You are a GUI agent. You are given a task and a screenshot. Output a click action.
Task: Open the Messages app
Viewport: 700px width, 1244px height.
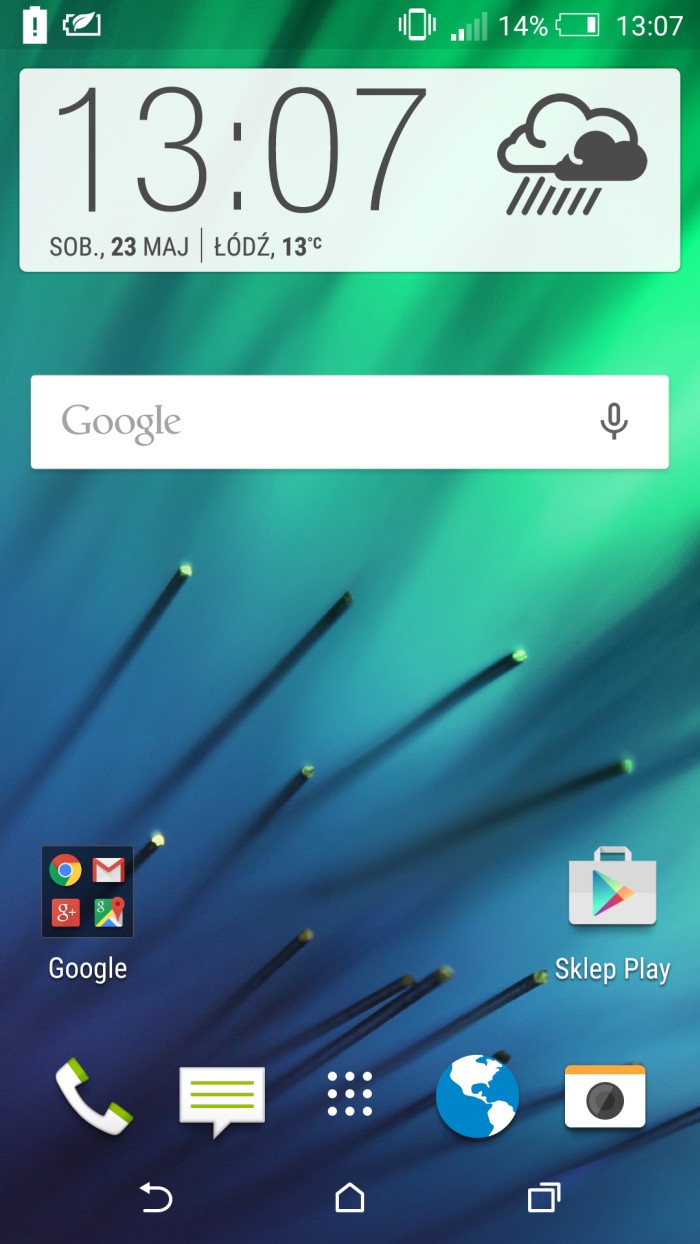(x=222, y=1099)
